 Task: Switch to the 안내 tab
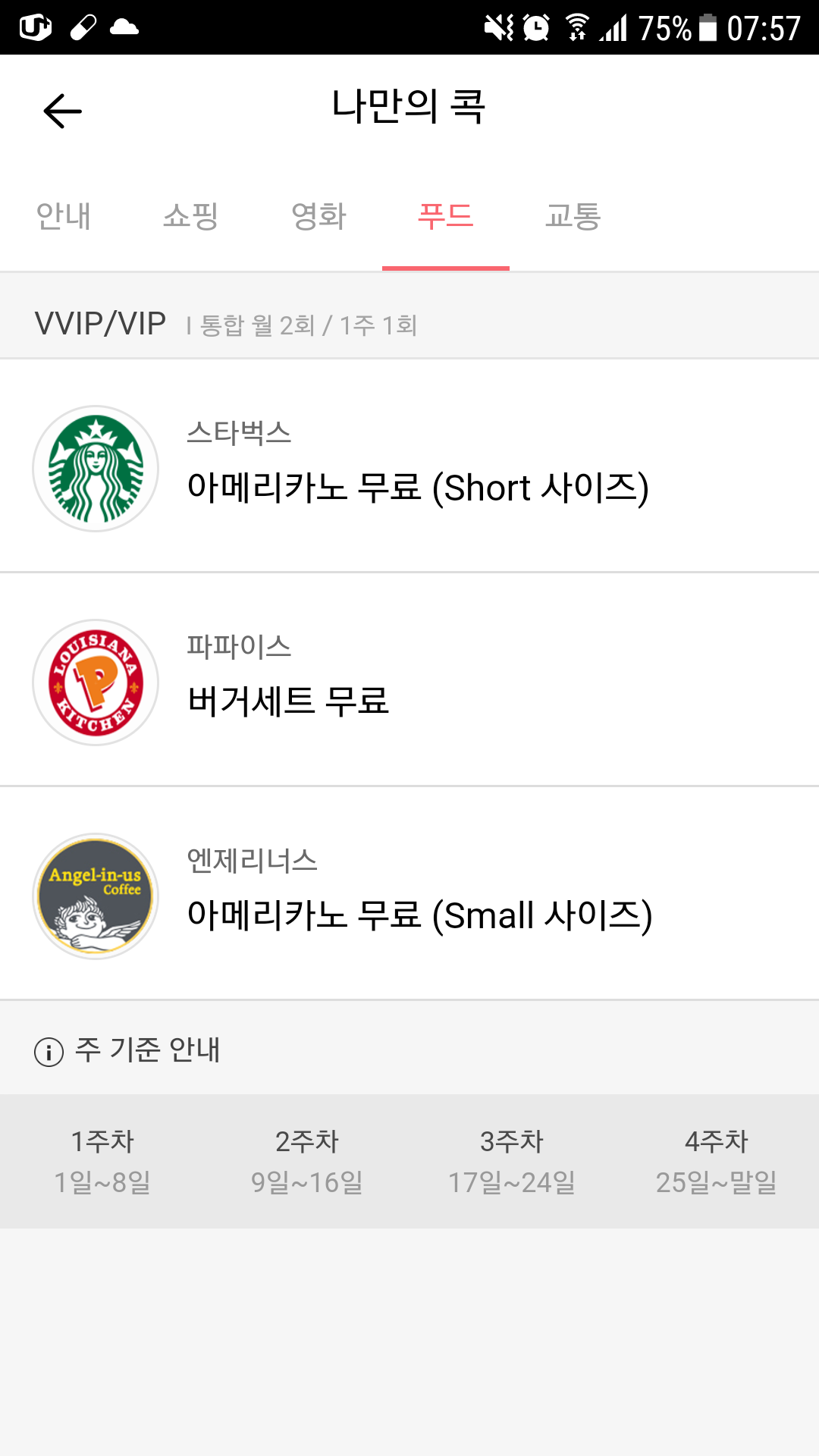[x=64, y=217]
